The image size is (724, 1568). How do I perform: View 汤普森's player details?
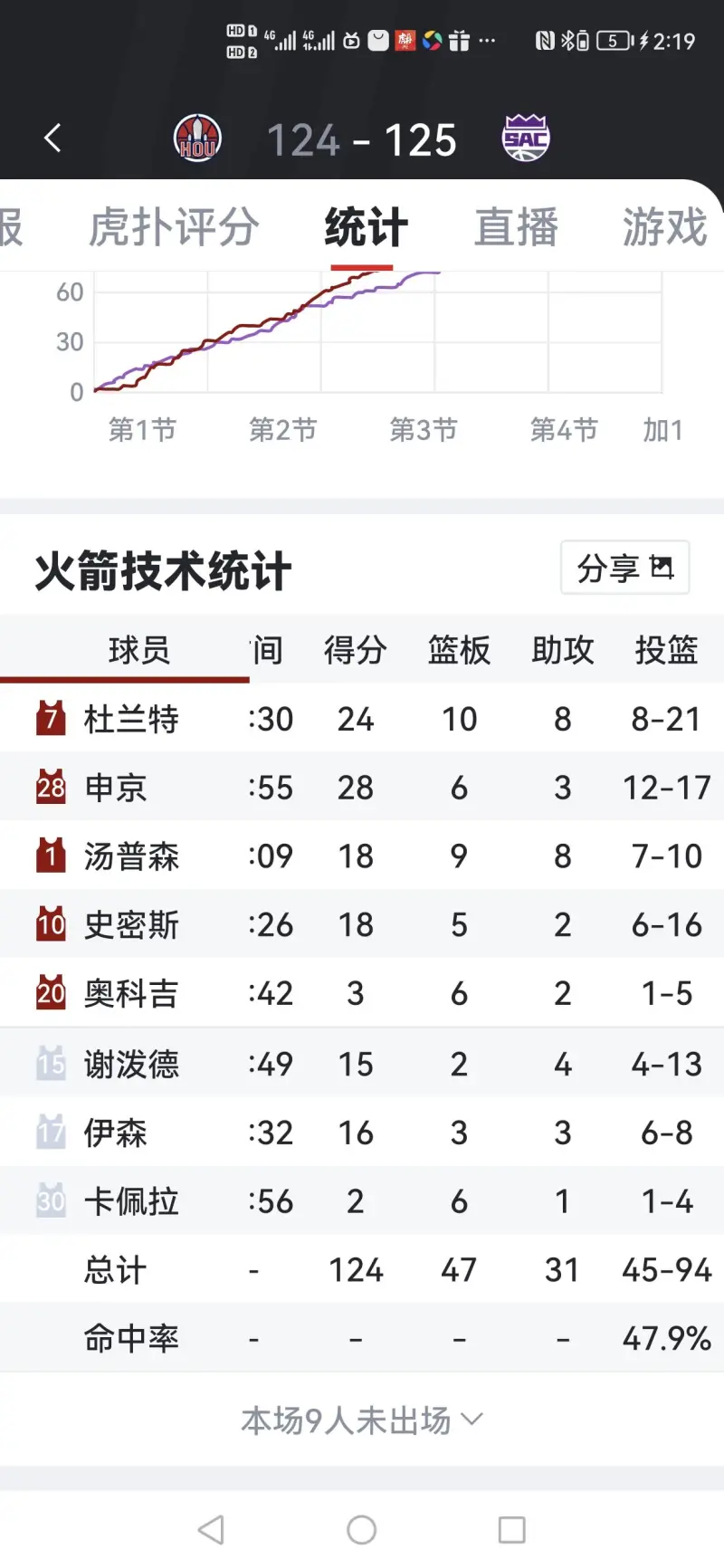pos(131,856)
